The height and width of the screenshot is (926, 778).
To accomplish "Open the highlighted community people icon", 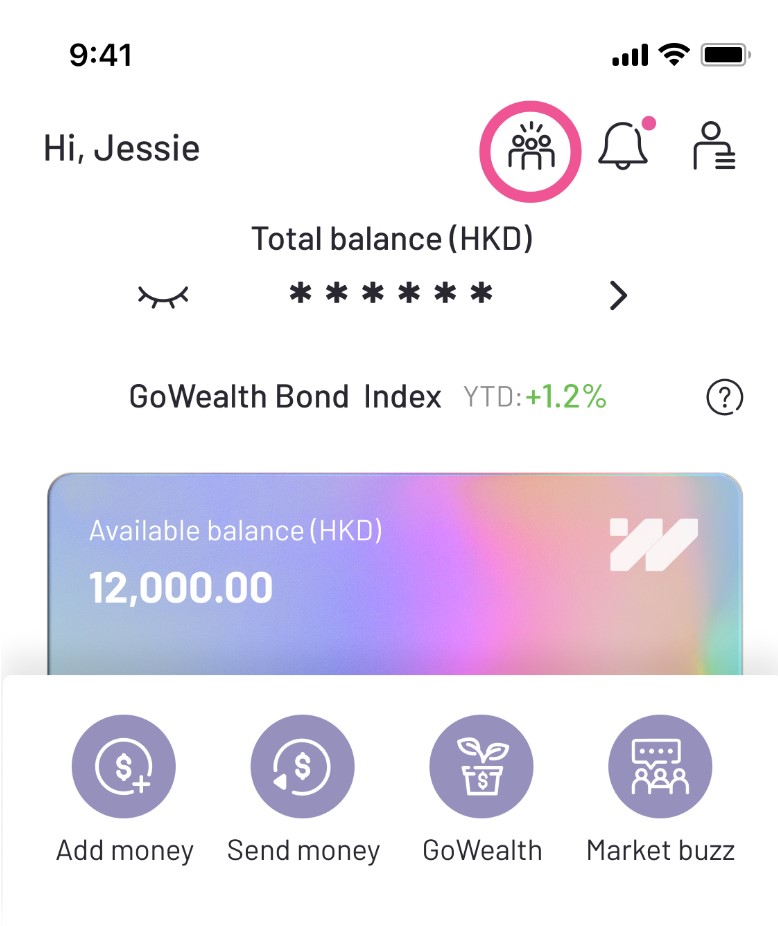I will [x=530, y=151].
